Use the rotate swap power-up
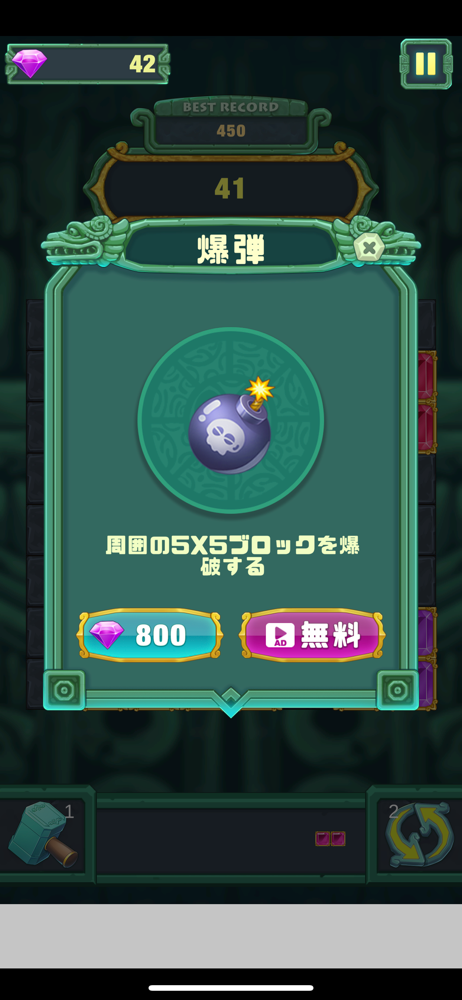 417,835
